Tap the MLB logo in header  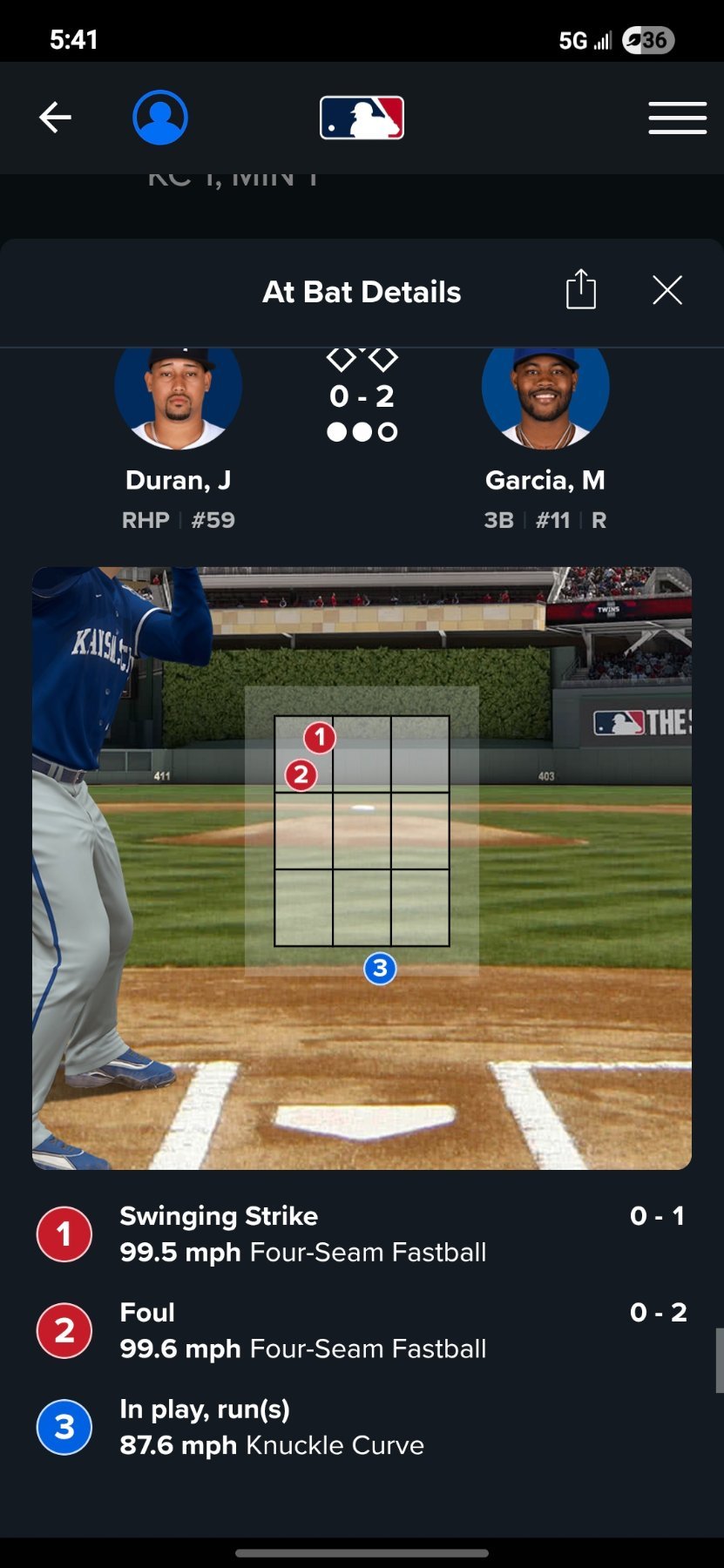(x=362, y=118)
